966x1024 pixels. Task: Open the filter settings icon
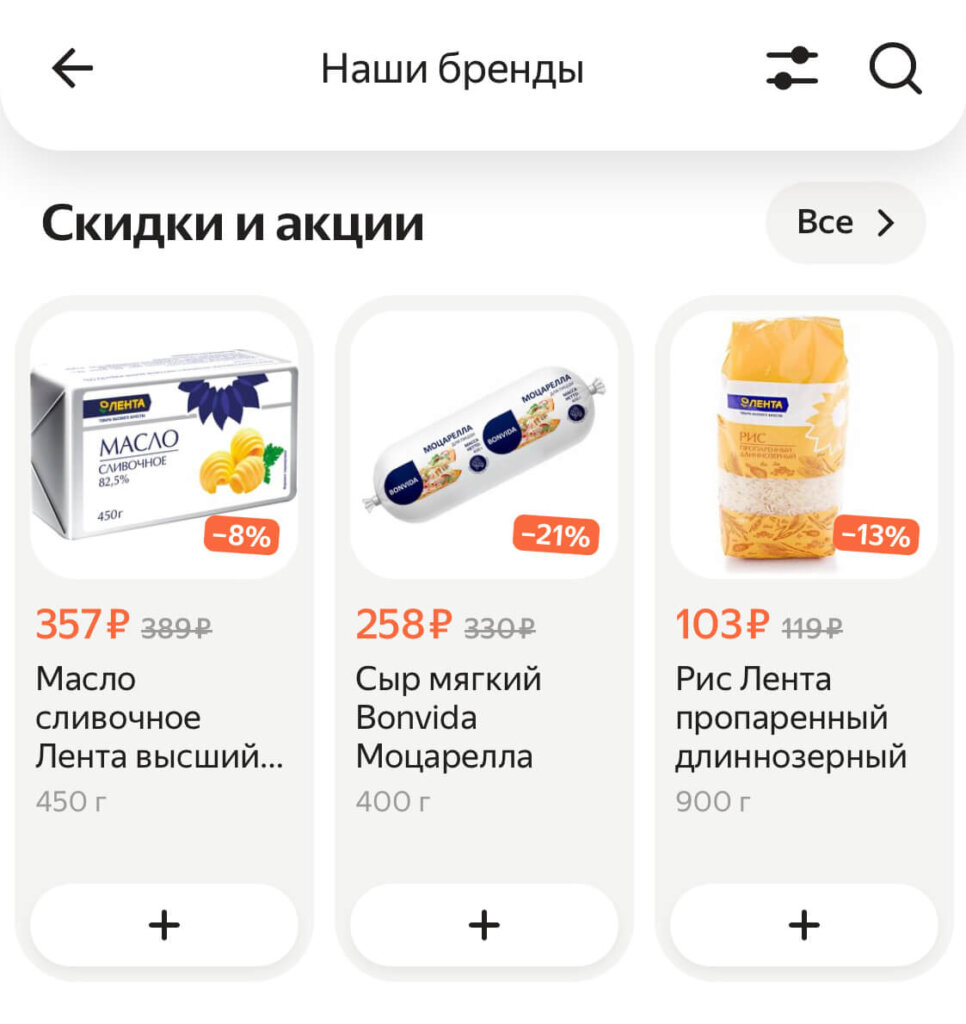(791, 69)
